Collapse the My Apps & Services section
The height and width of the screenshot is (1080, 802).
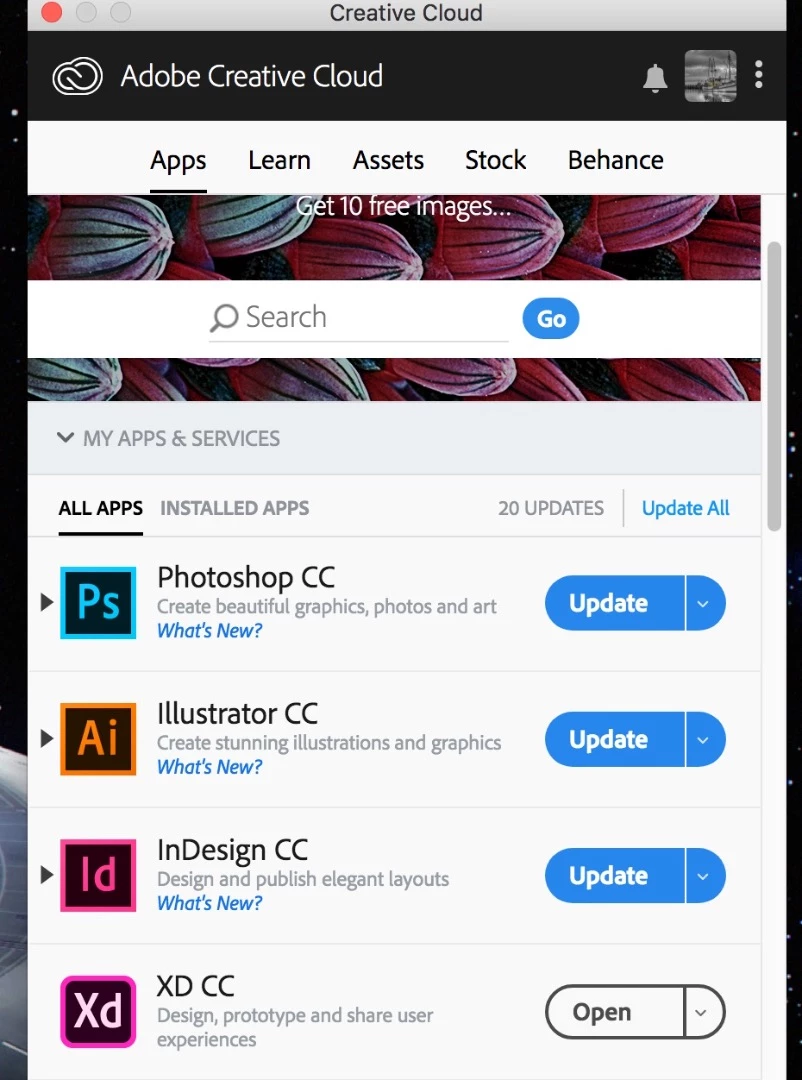pyautogui.click(x=66, y=438)
